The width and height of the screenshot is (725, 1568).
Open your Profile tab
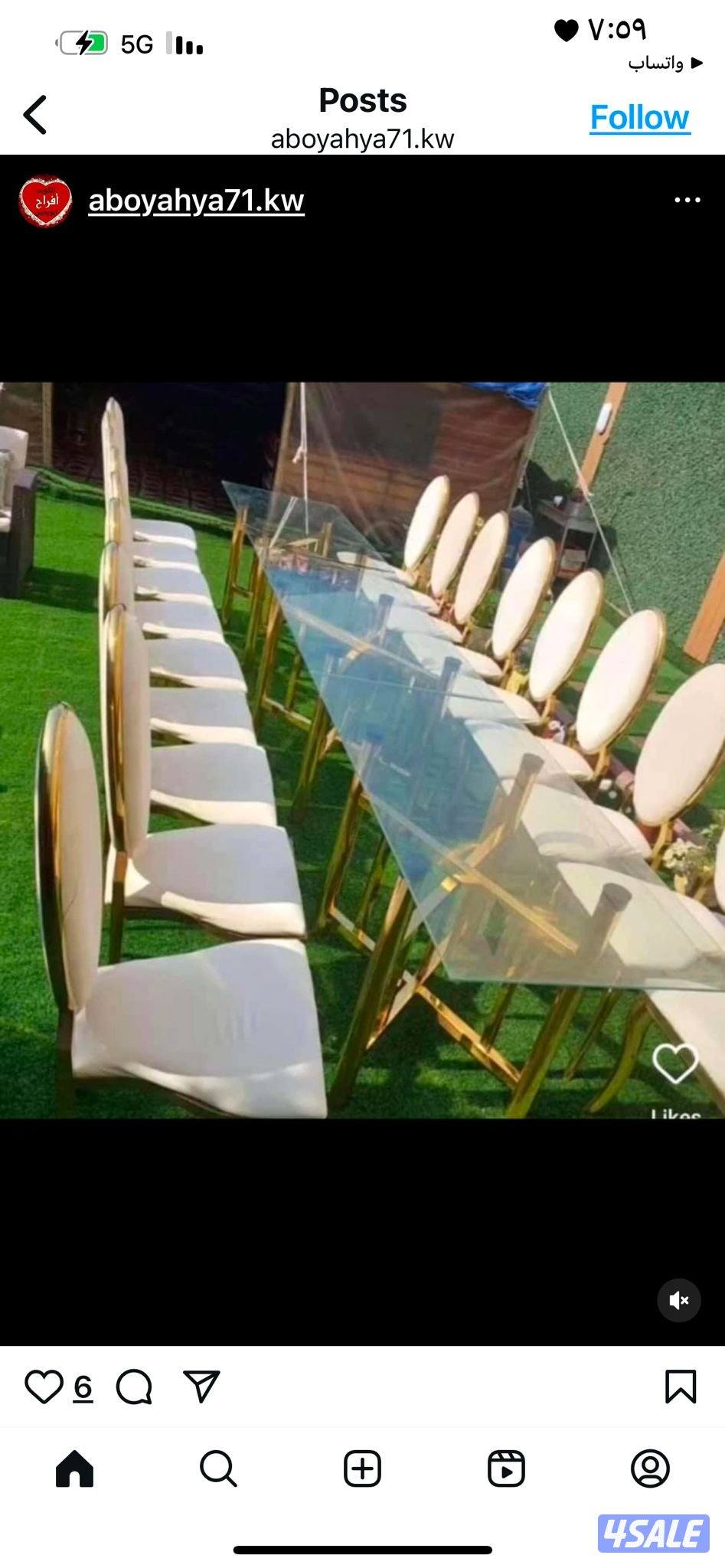click(650, 1468)
